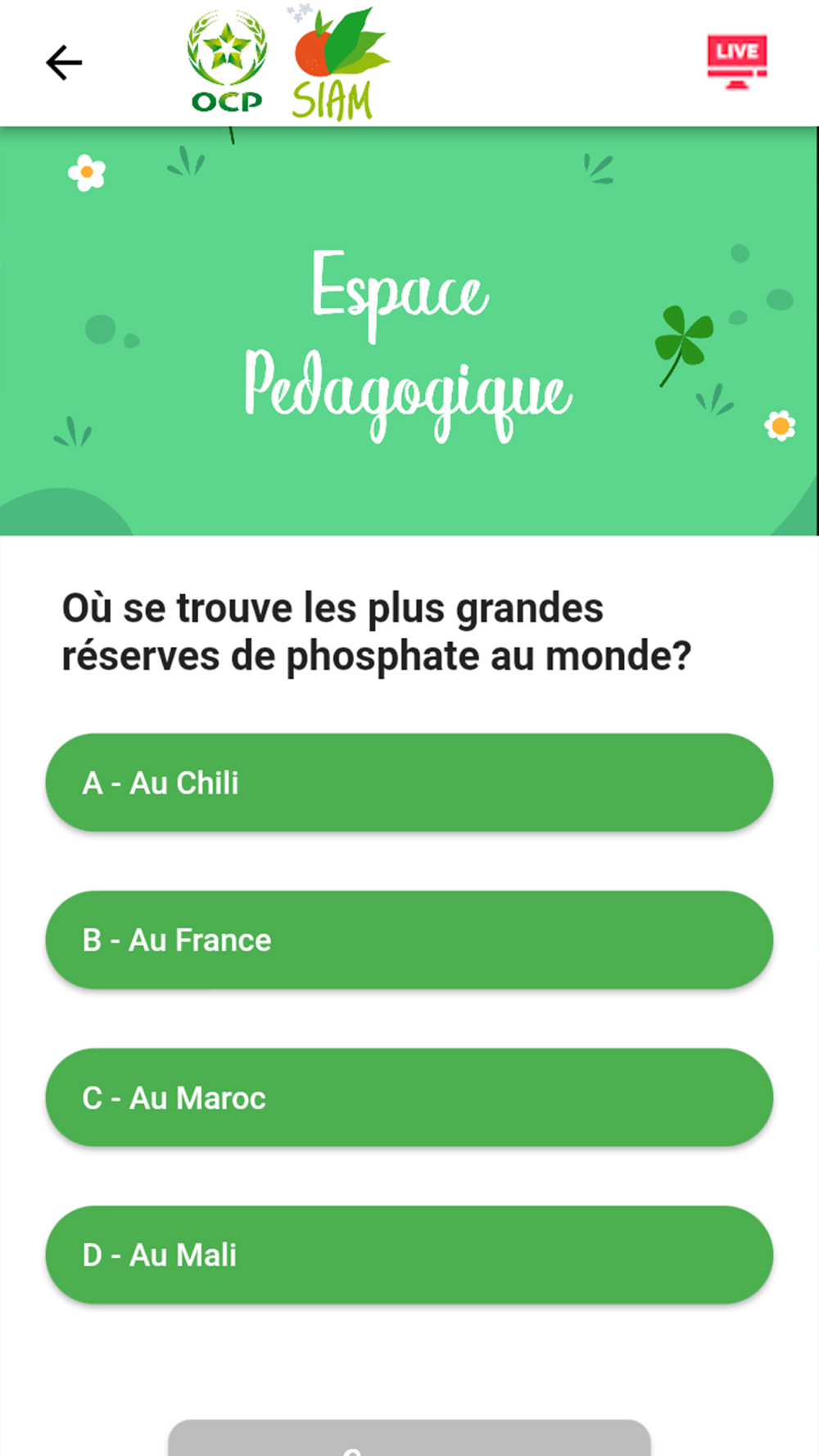Pick answer C - Au Maroc

pyautogui.click(x=409, y=1097)
